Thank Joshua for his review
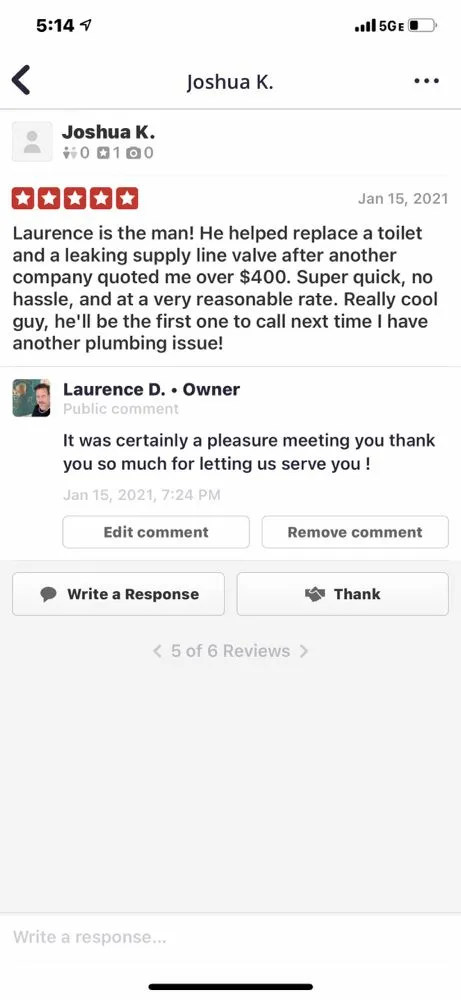The width and height of the screenshot is (461, 1000). click(342, 594)
